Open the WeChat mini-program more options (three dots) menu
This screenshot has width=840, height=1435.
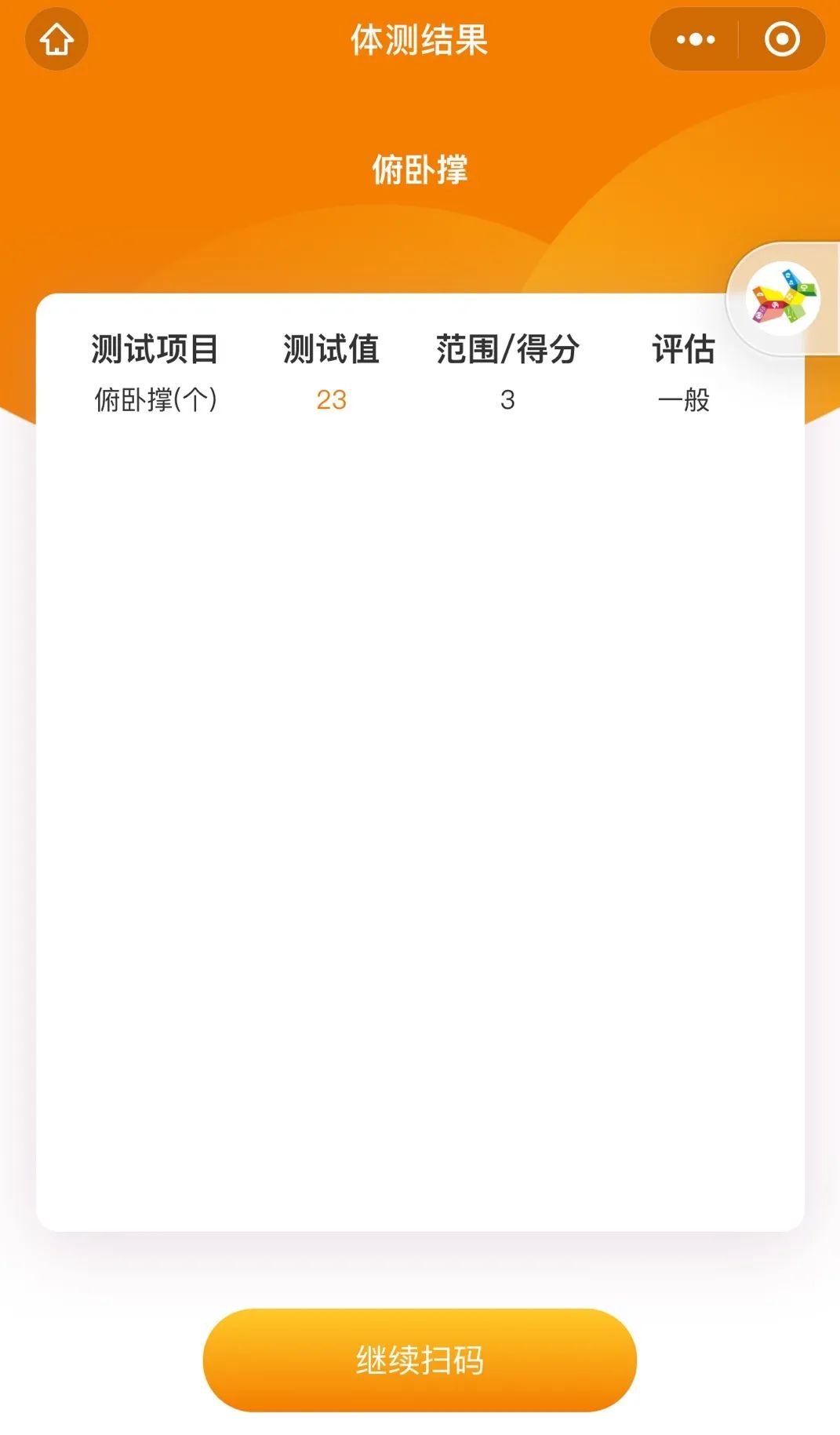[694, 39]
